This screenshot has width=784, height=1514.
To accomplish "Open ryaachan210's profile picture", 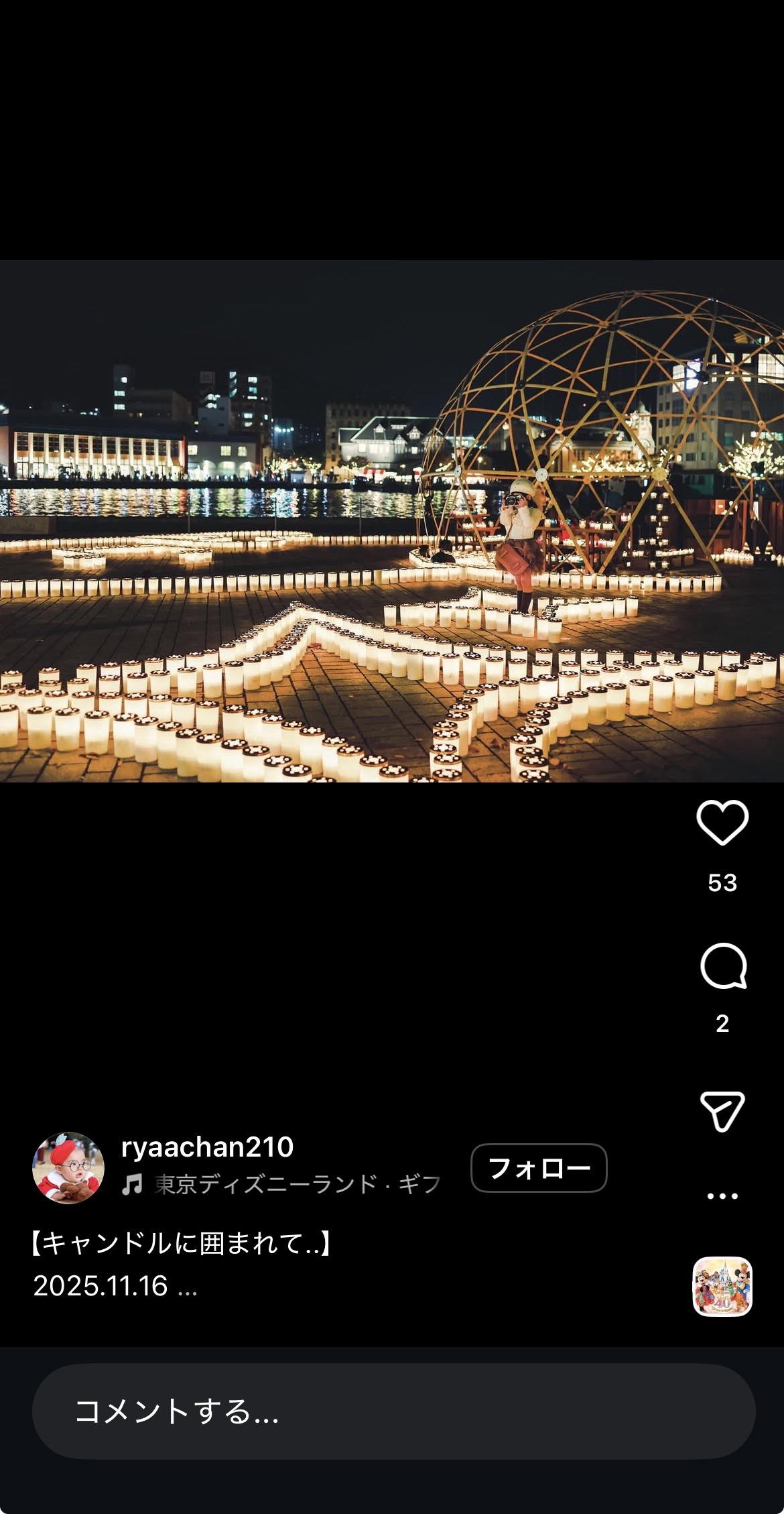I will coord(68,1168).
